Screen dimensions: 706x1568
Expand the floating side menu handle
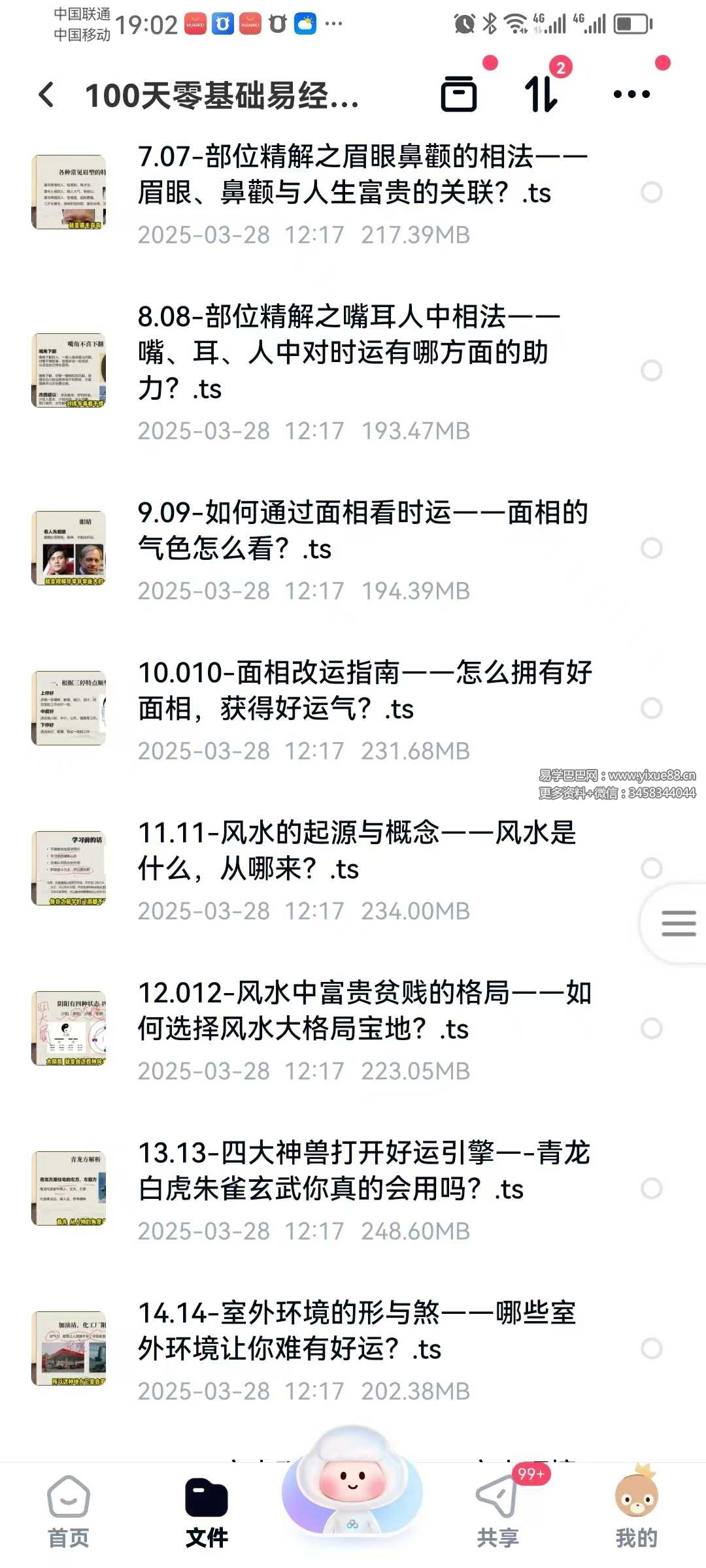[x=678, y=923]
